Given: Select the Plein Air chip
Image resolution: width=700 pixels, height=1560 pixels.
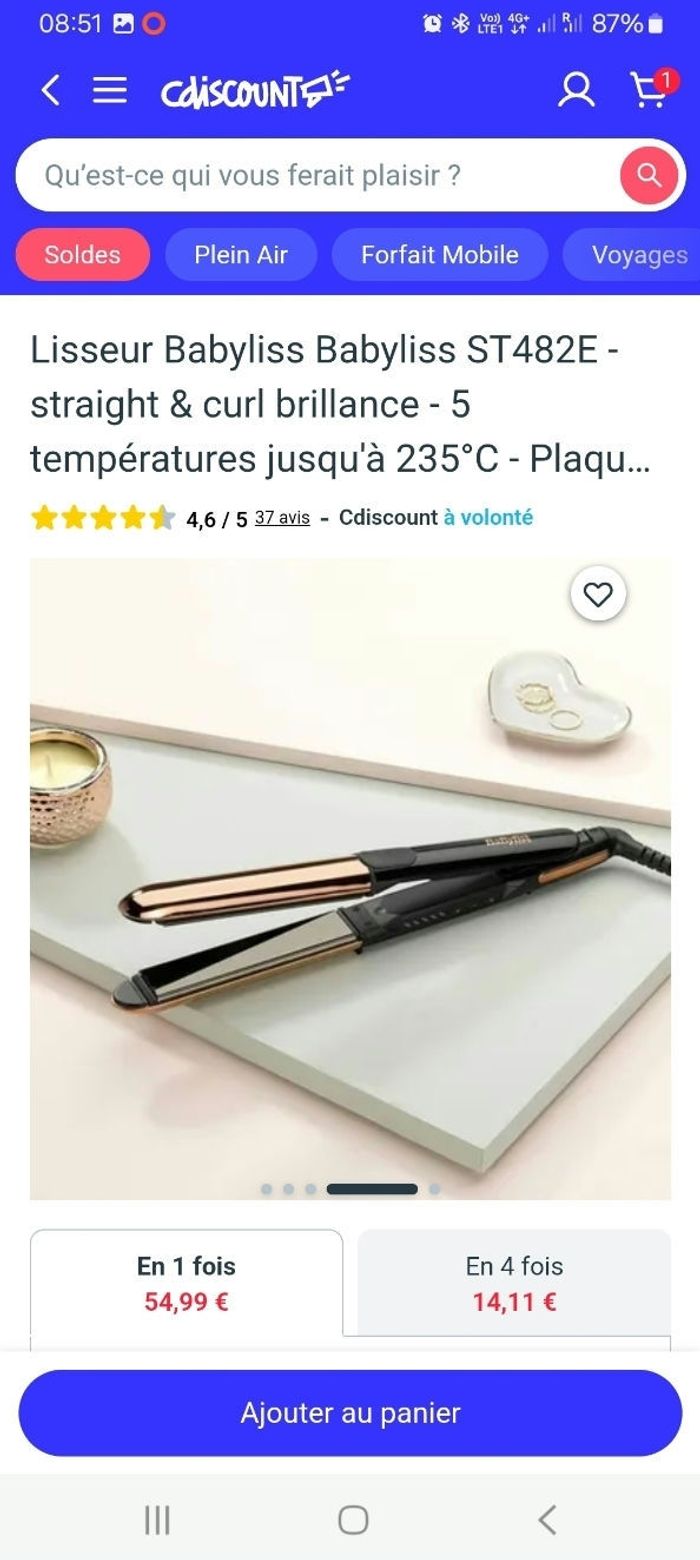Looking at the screenshot, I should click(241, 255).
